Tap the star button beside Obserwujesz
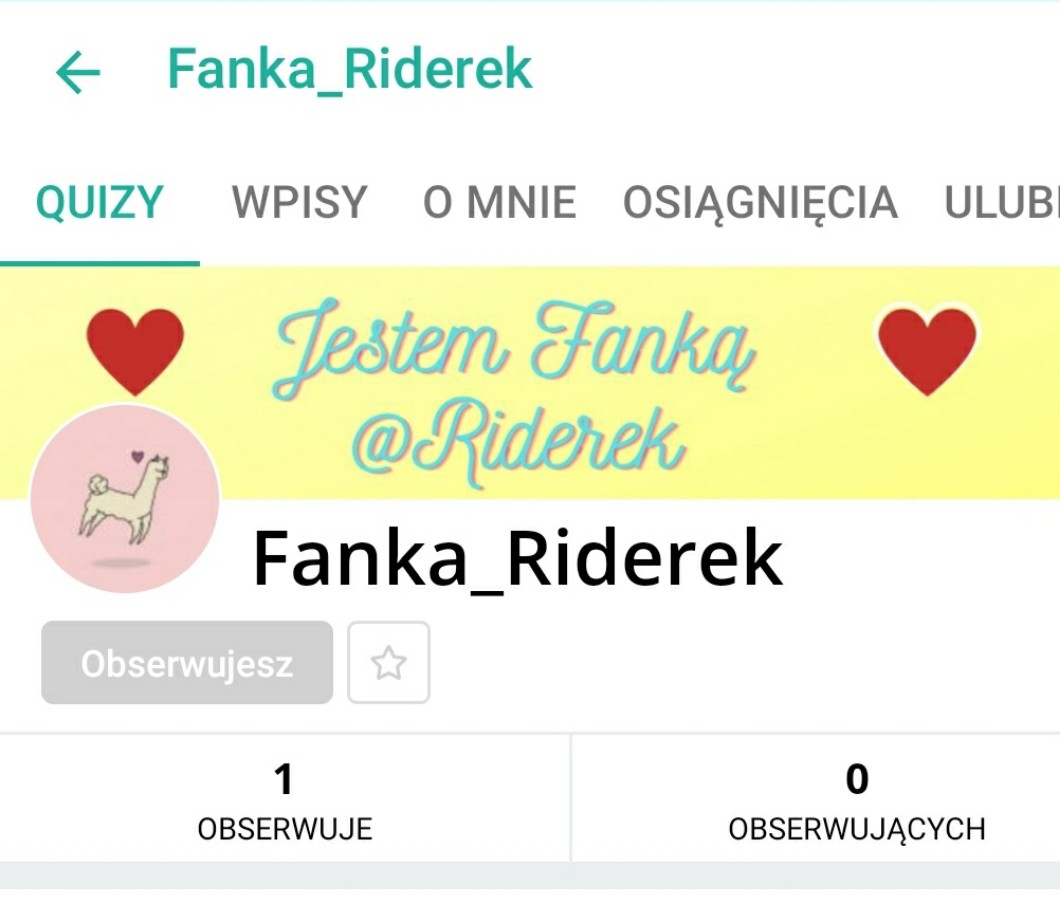Screen dimensions: 1060x905 [389, 663]
